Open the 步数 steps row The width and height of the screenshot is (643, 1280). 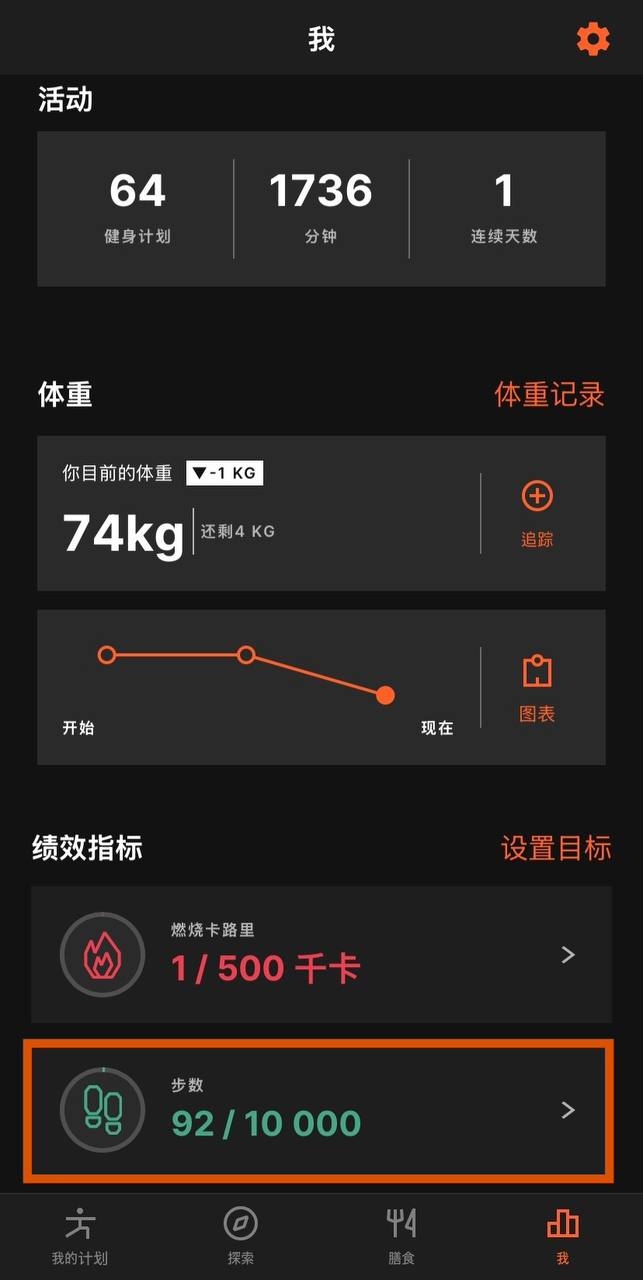(x=321, y=1110)
